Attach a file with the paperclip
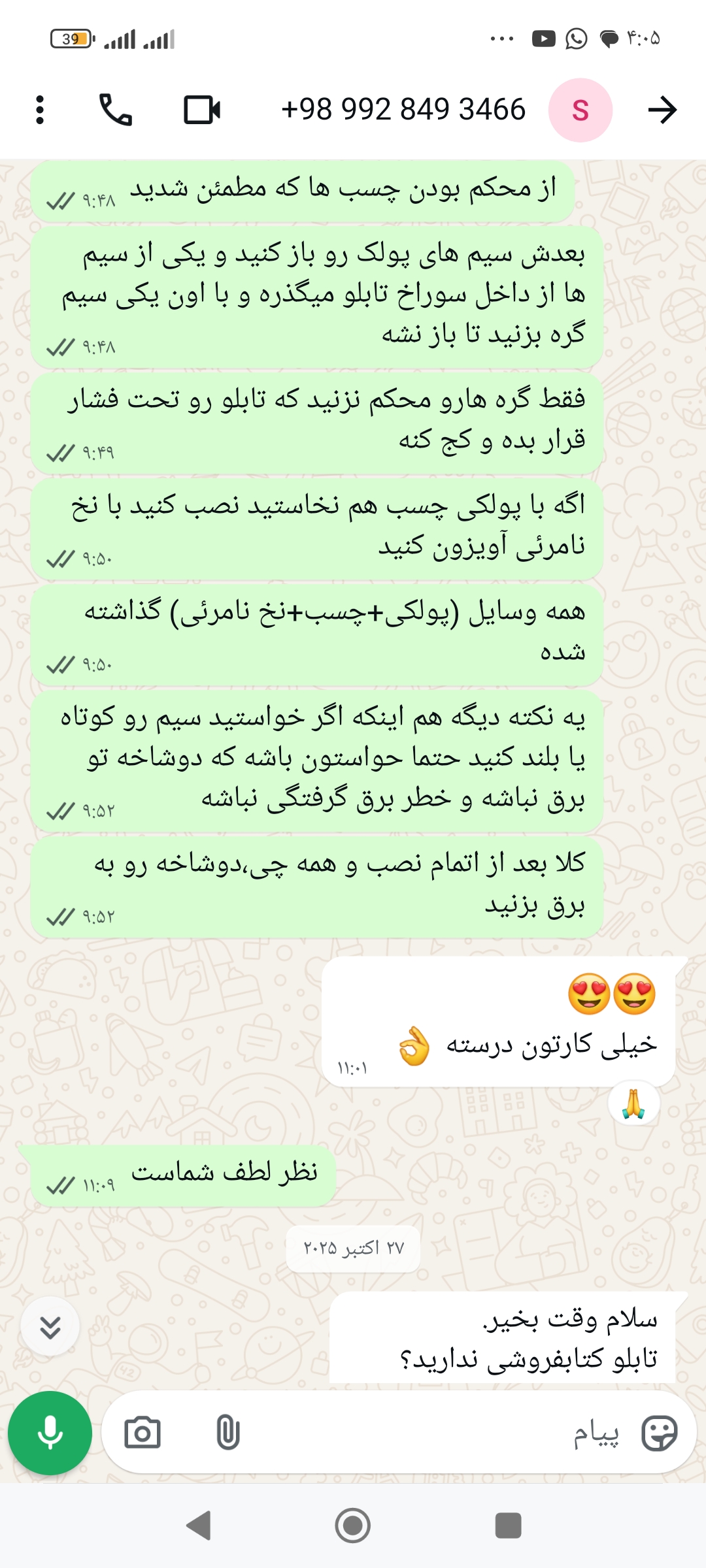706x1568 pixels. click(227, 1433)
